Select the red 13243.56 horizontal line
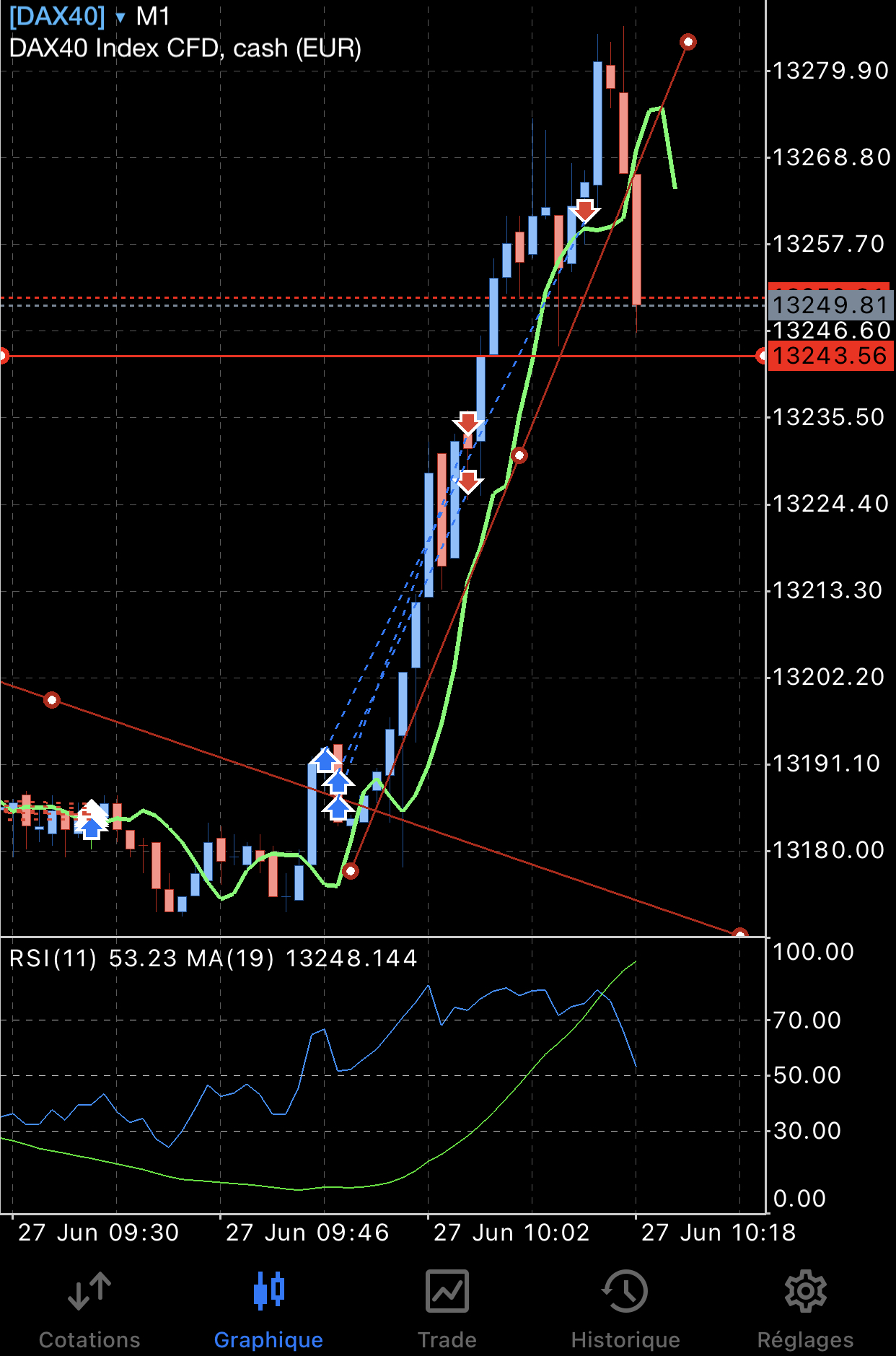 (382, 357)
